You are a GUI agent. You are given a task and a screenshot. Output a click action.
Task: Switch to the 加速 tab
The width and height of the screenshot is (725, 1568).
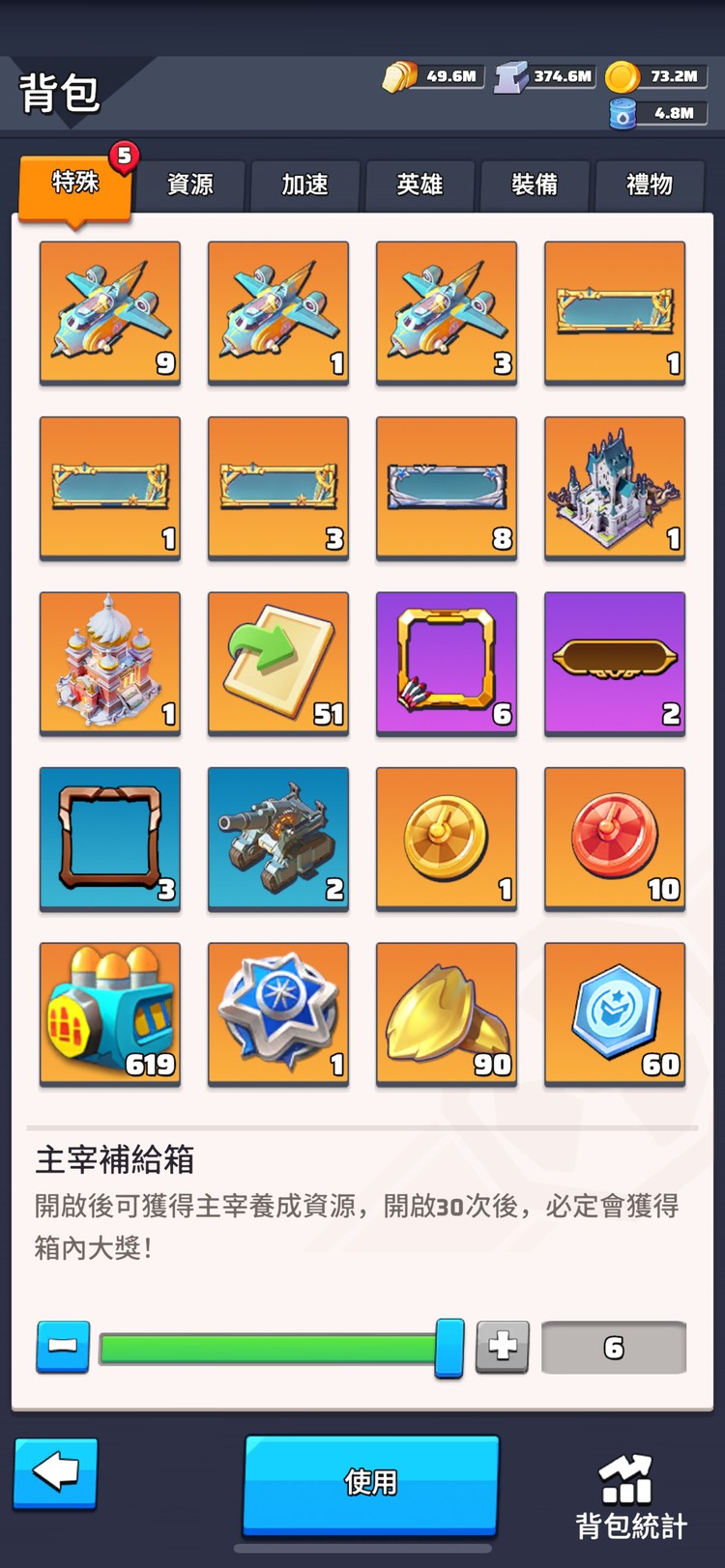pyautogui.click(x=304, y=185)
